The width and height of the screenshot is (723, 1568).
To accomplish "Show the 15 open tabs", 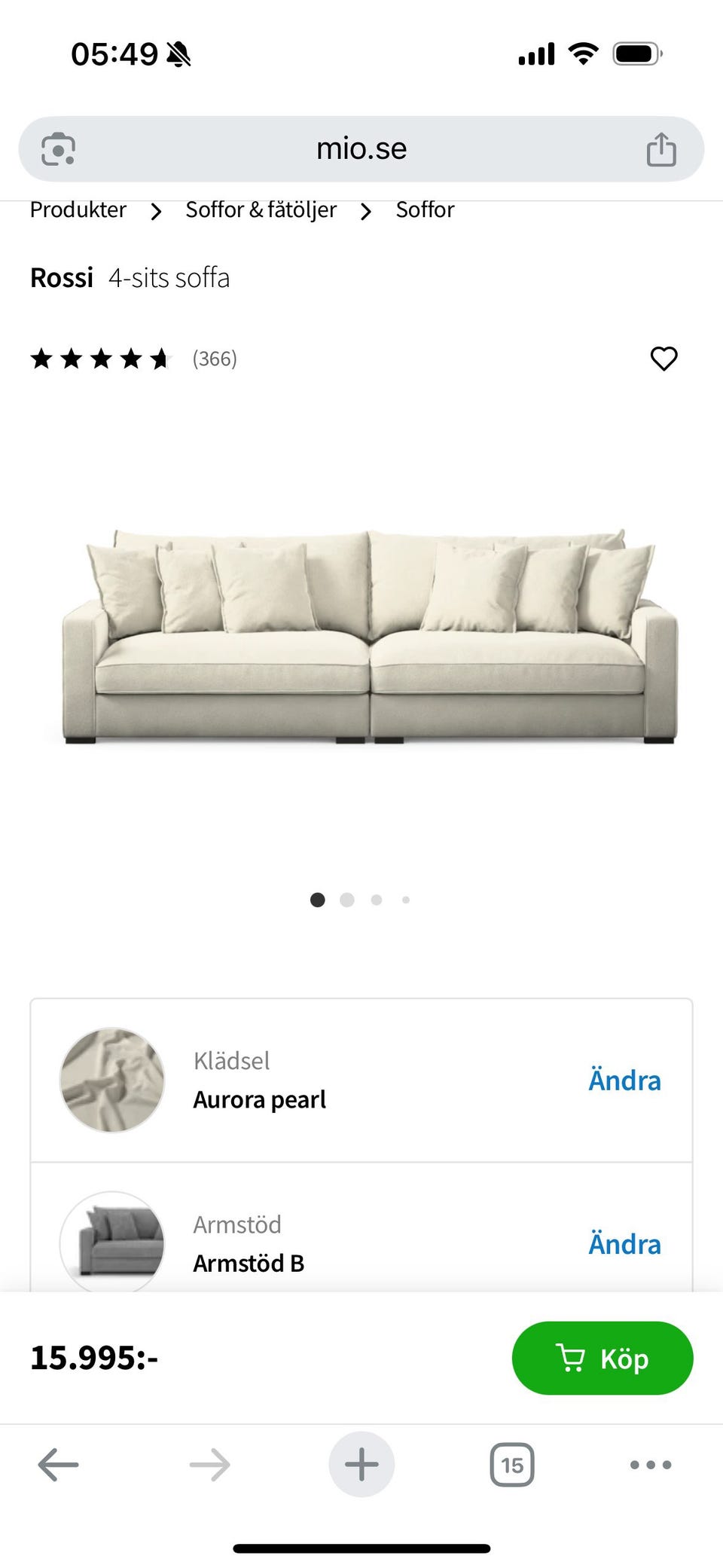I will click(512, 1465).
